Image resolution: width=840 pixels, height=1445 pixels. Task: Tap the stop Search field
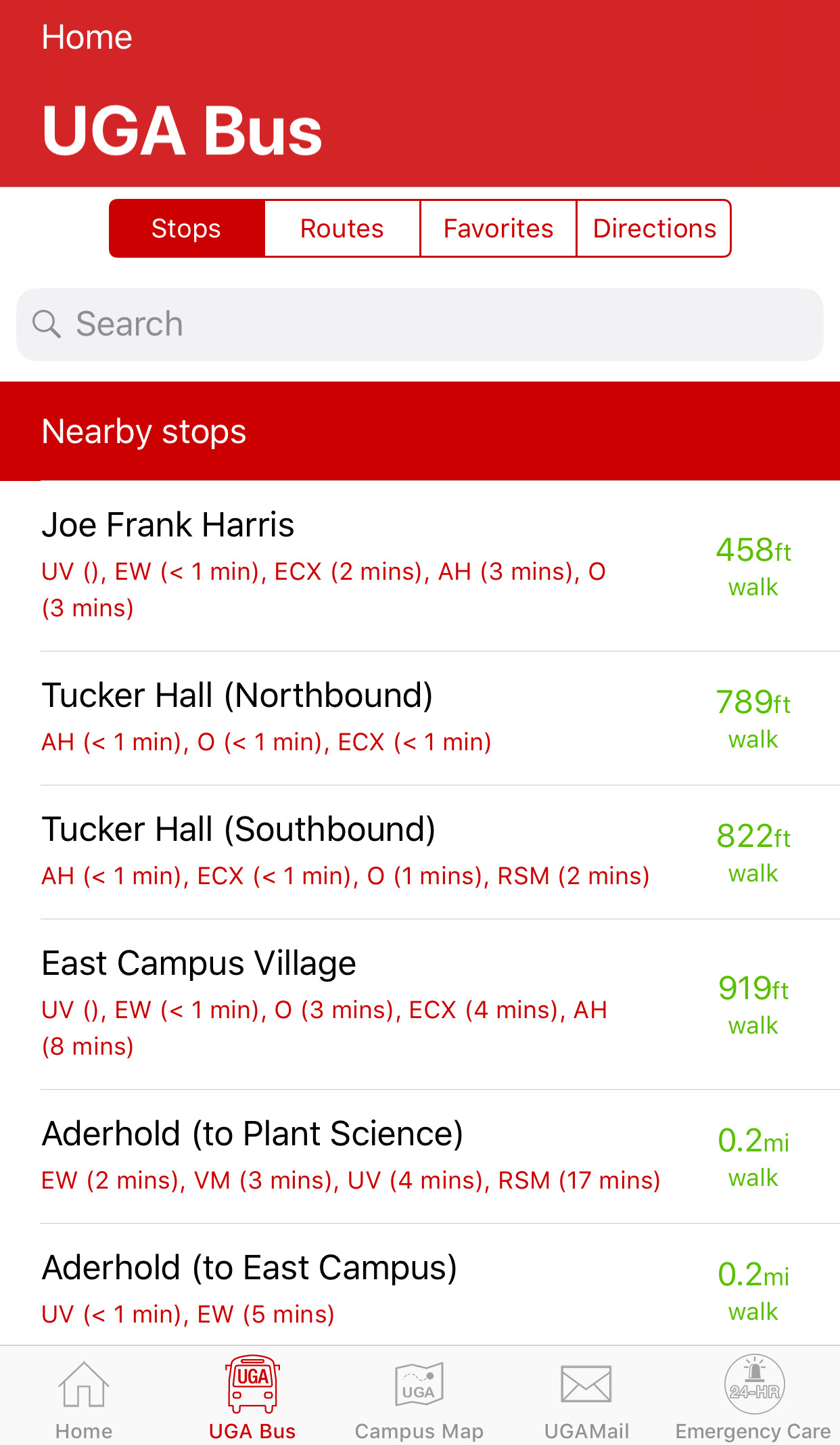tap(419, 325)
